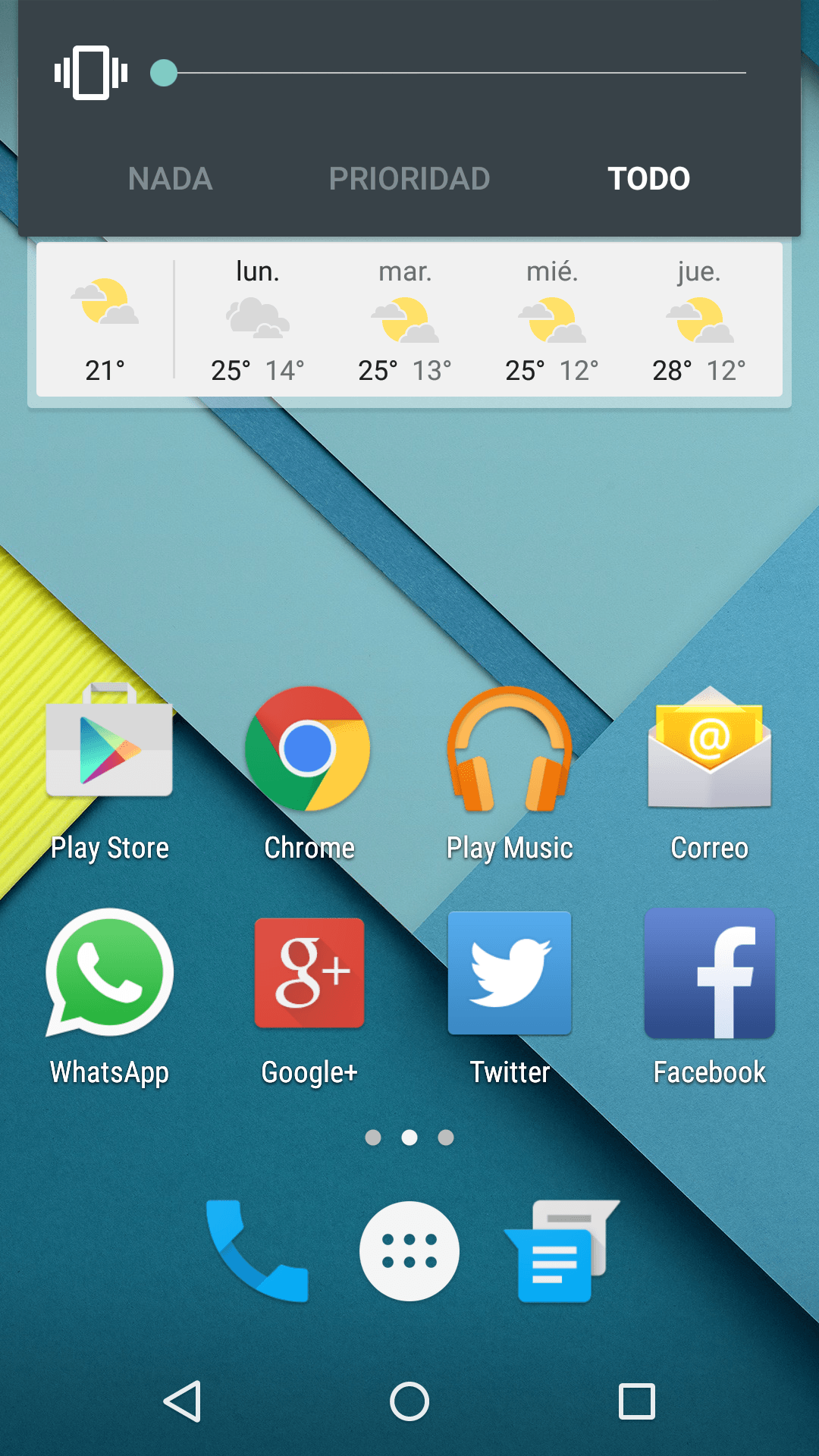819x1456 pixels.
Task: Tap the ringer volume slider track
Action: point(455,73)
